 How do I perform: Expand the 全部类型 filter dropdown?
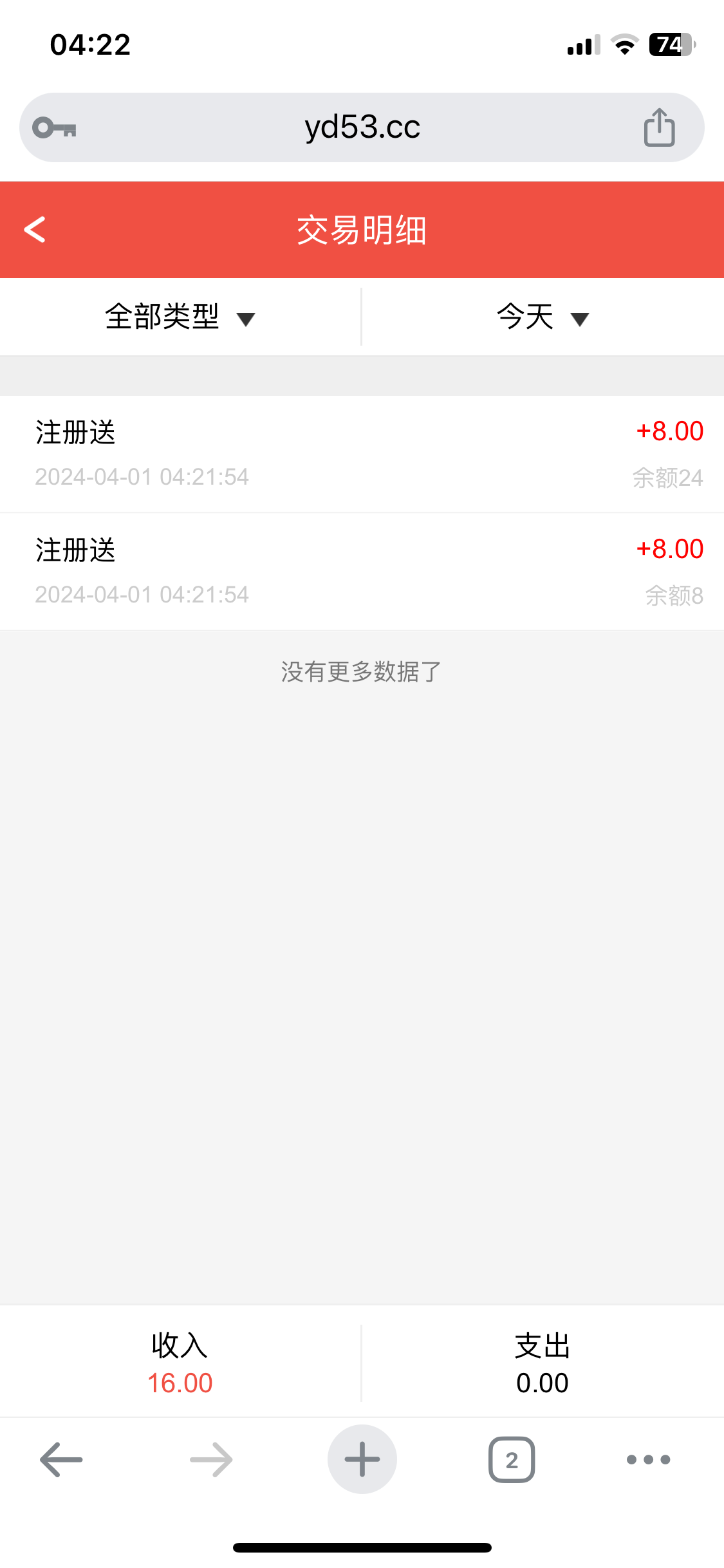click(x=180, y=317)
